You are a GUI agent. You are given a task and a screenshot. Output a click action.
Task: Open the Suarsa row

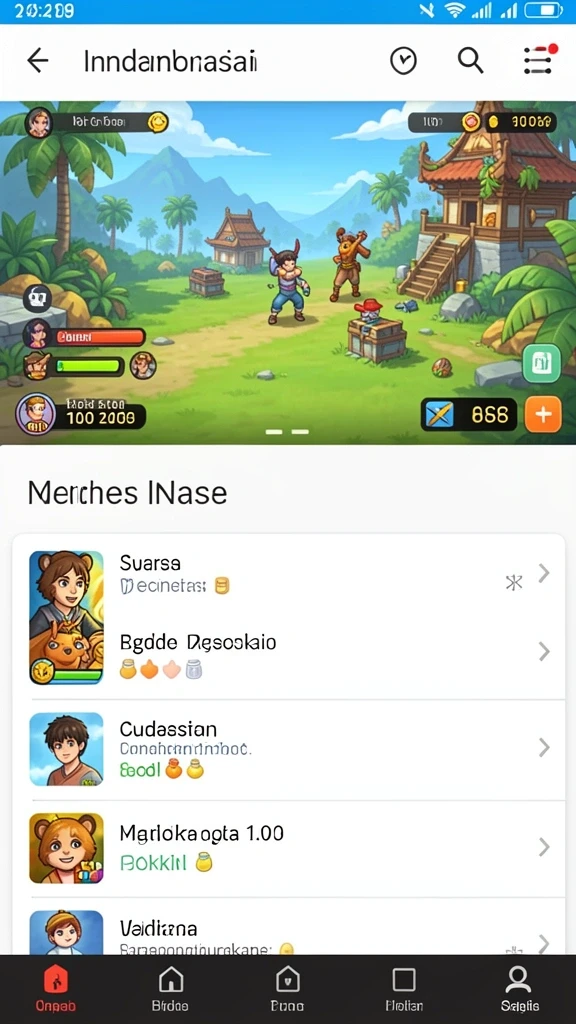point(288,573)
